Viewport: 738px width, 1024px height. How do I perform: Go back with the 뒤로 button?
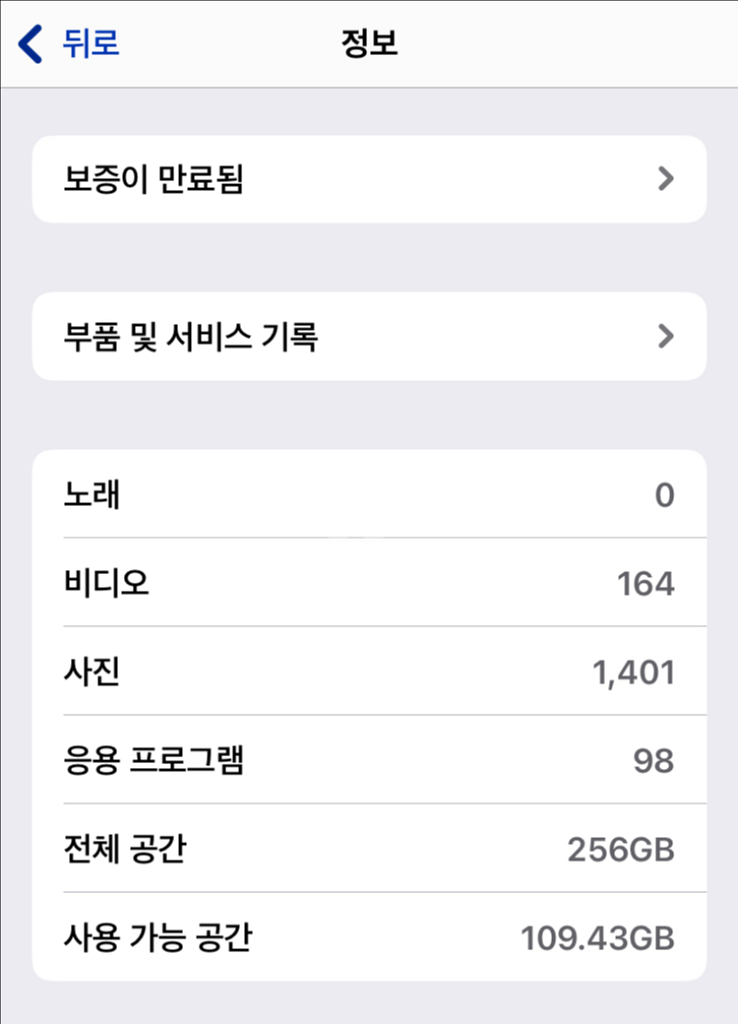[x=70, y=44]
